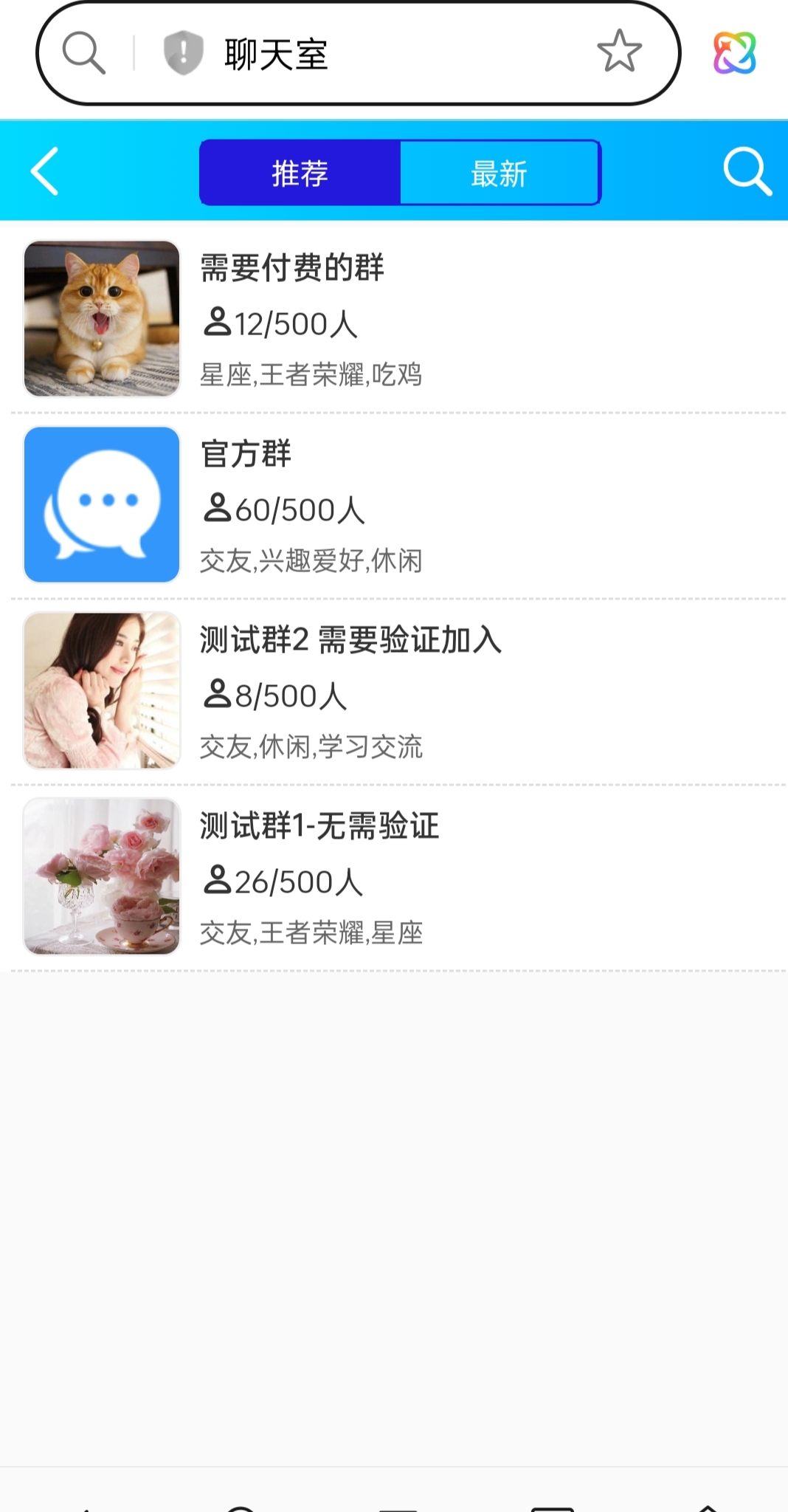Click the member count icon of 官方群
The width and height of the screenshot is (788, 1512).
(x=217, y=508)
